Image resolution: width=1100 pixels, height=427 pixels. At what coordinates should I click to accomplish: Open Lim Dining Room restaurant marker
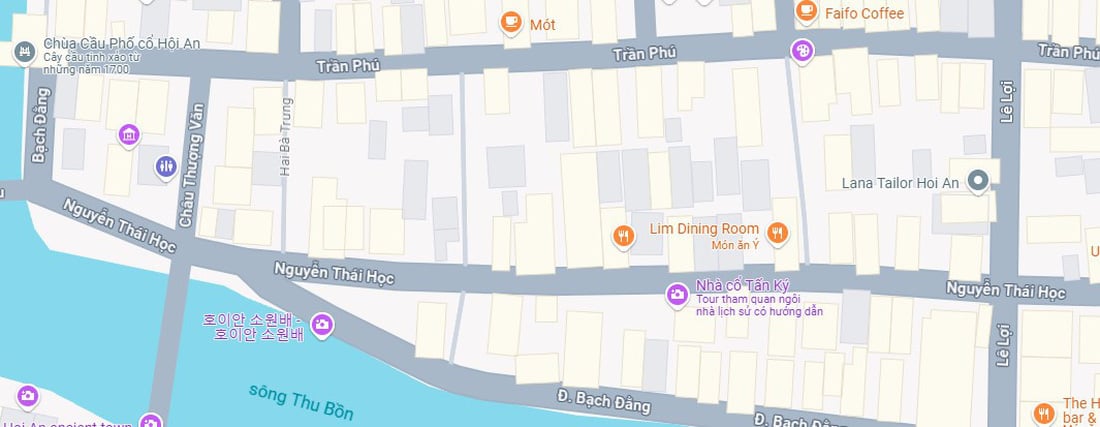pos(623,235)
